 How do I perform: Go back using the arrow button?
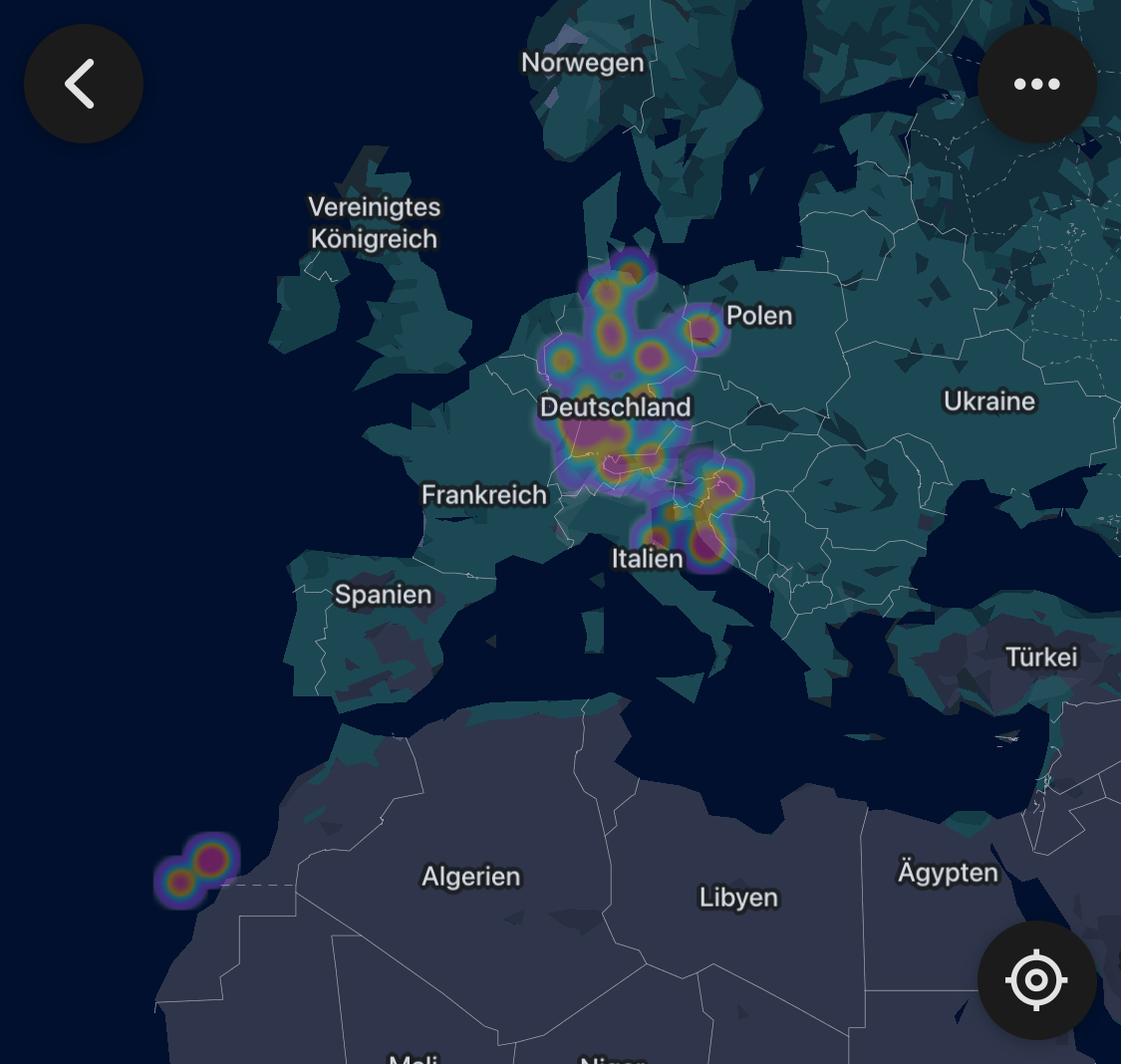83,84
